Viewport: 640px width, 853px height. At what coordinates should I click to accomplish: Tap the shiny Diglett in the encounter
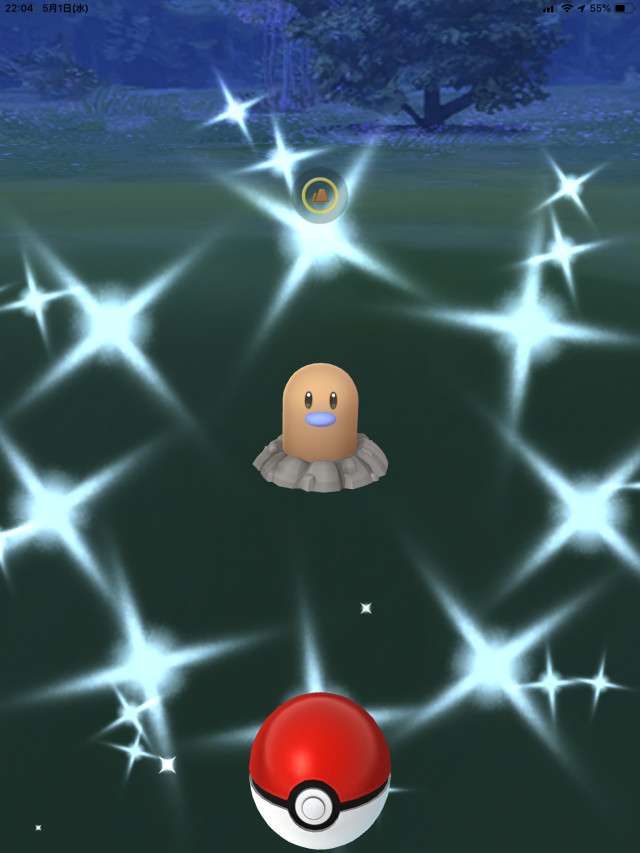(x=320, y=418)
